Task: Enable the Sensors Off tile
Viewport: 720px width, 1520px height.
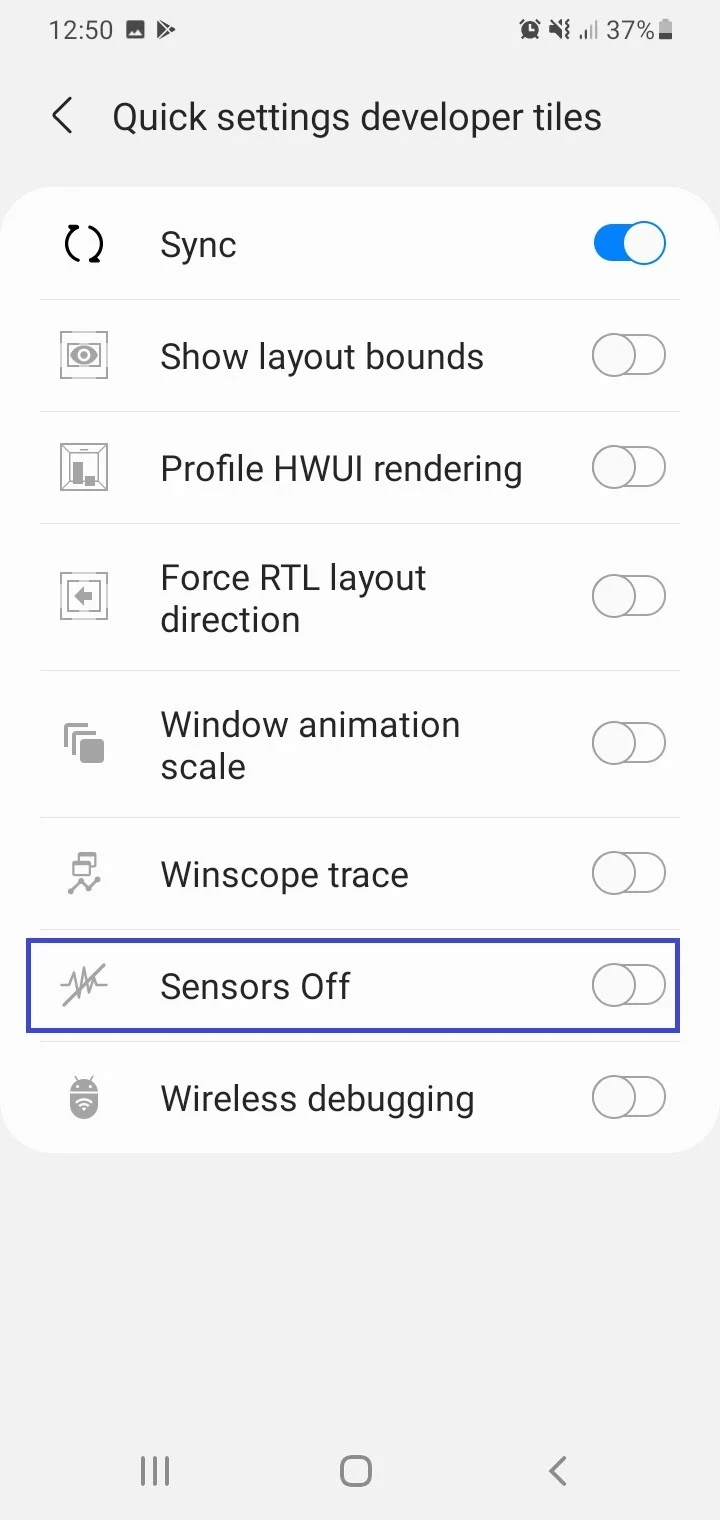Action: tap(629, 986)
